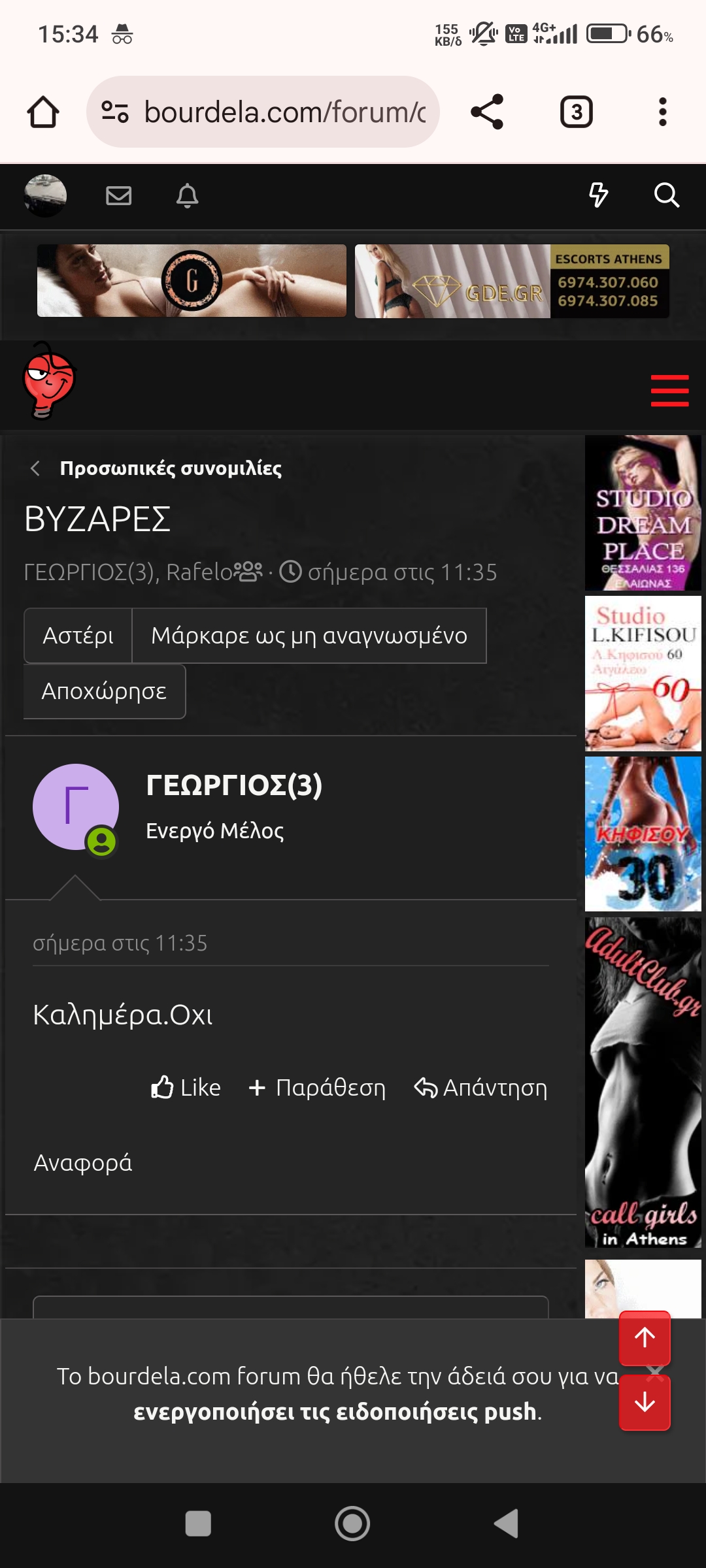Open the notifications bell
Viewport: 706px width, 1568px height.
[x=187, y=195]
